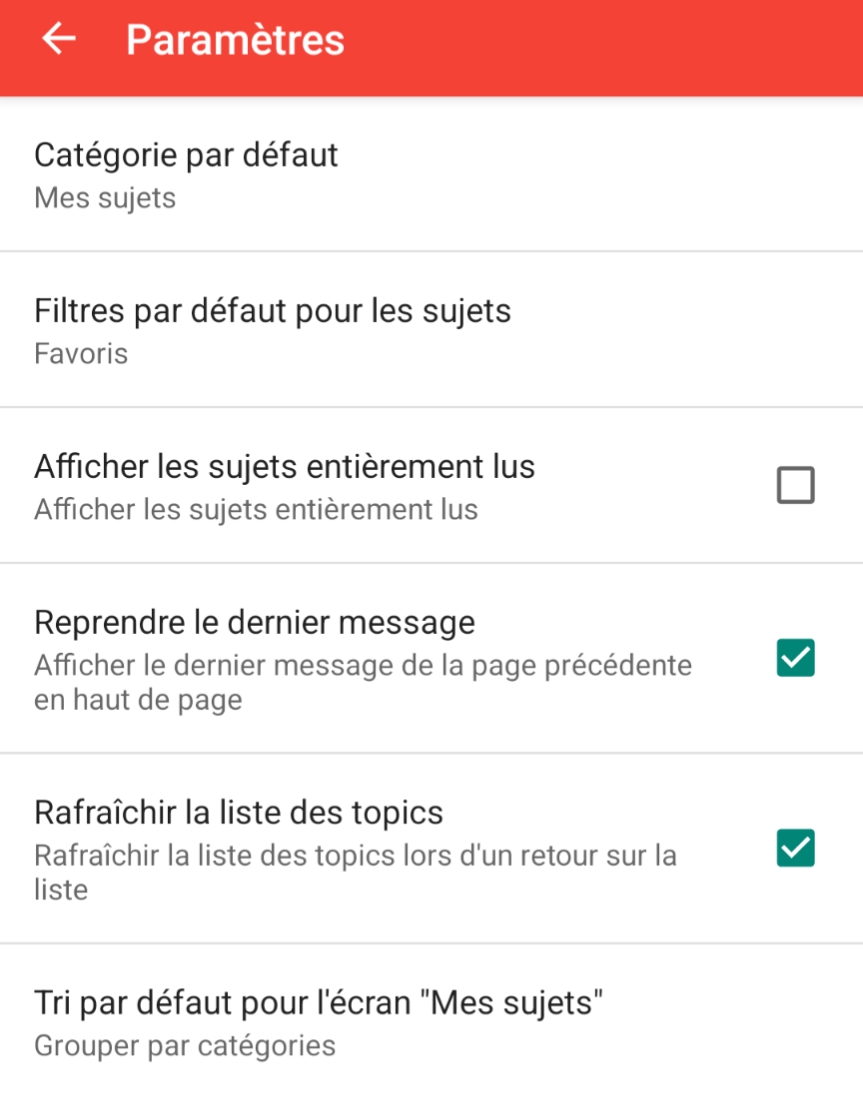Enable Afficher les sujets entièrement lus checkbox
Image resolution: width=863 pixels, height=1094 pixels.
795,486
